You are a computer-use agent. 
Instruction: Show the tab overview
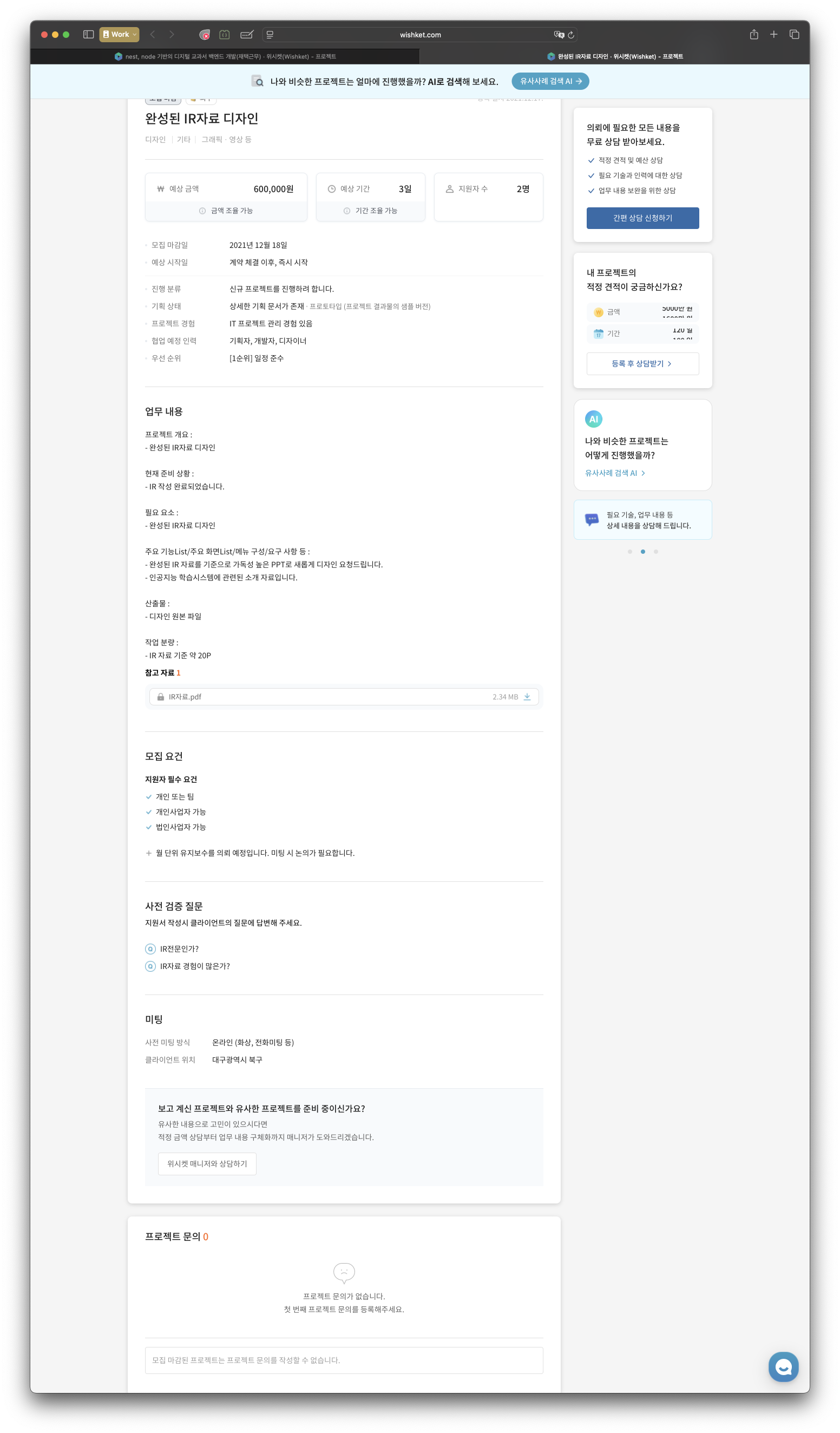[x=794, y=35]
